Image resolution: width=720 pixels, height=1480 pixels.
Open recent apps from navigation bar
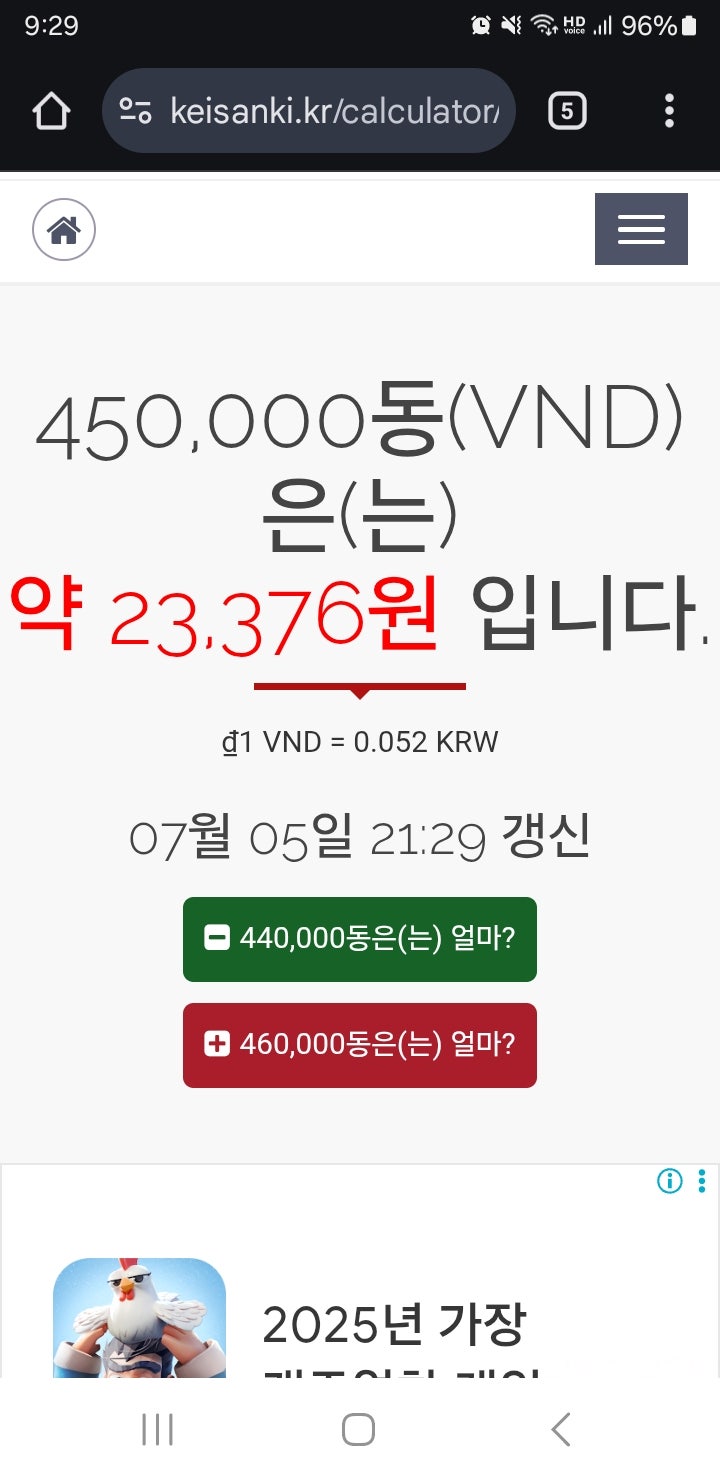[x=157, y=1429]
